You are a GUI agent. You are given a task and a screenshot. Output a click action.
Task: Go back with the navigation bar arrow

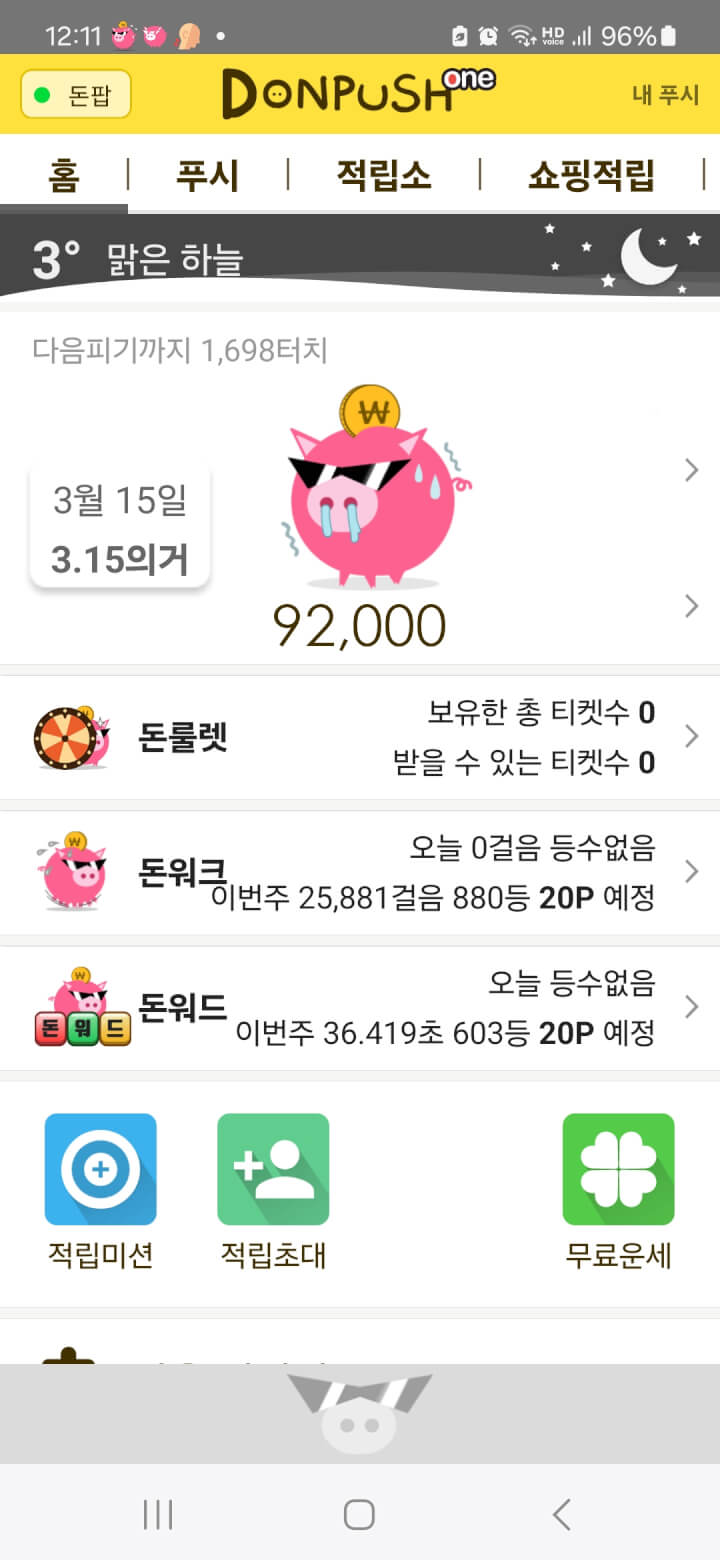562,1514
